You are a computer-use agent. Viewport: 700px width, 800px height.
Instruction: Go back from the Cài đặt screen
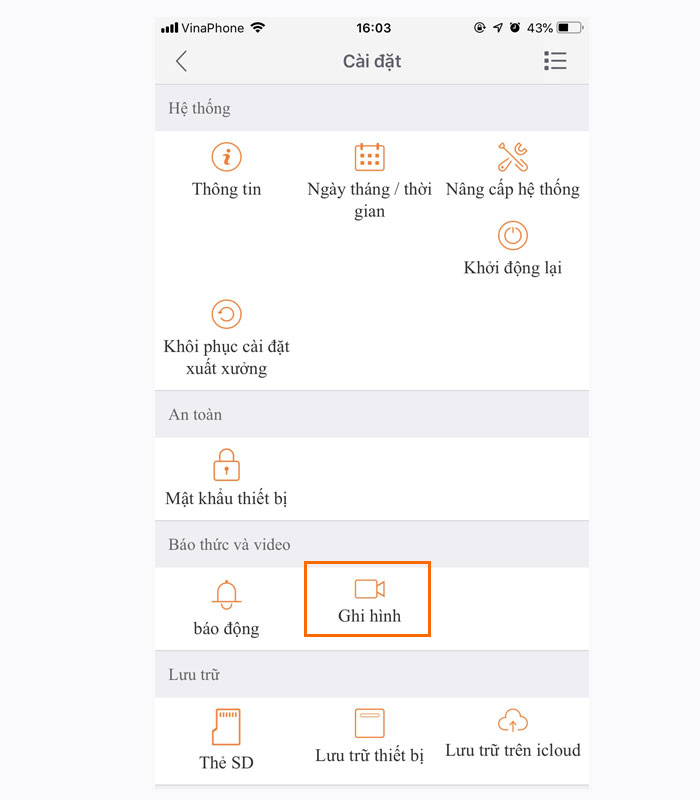(181, 61)
